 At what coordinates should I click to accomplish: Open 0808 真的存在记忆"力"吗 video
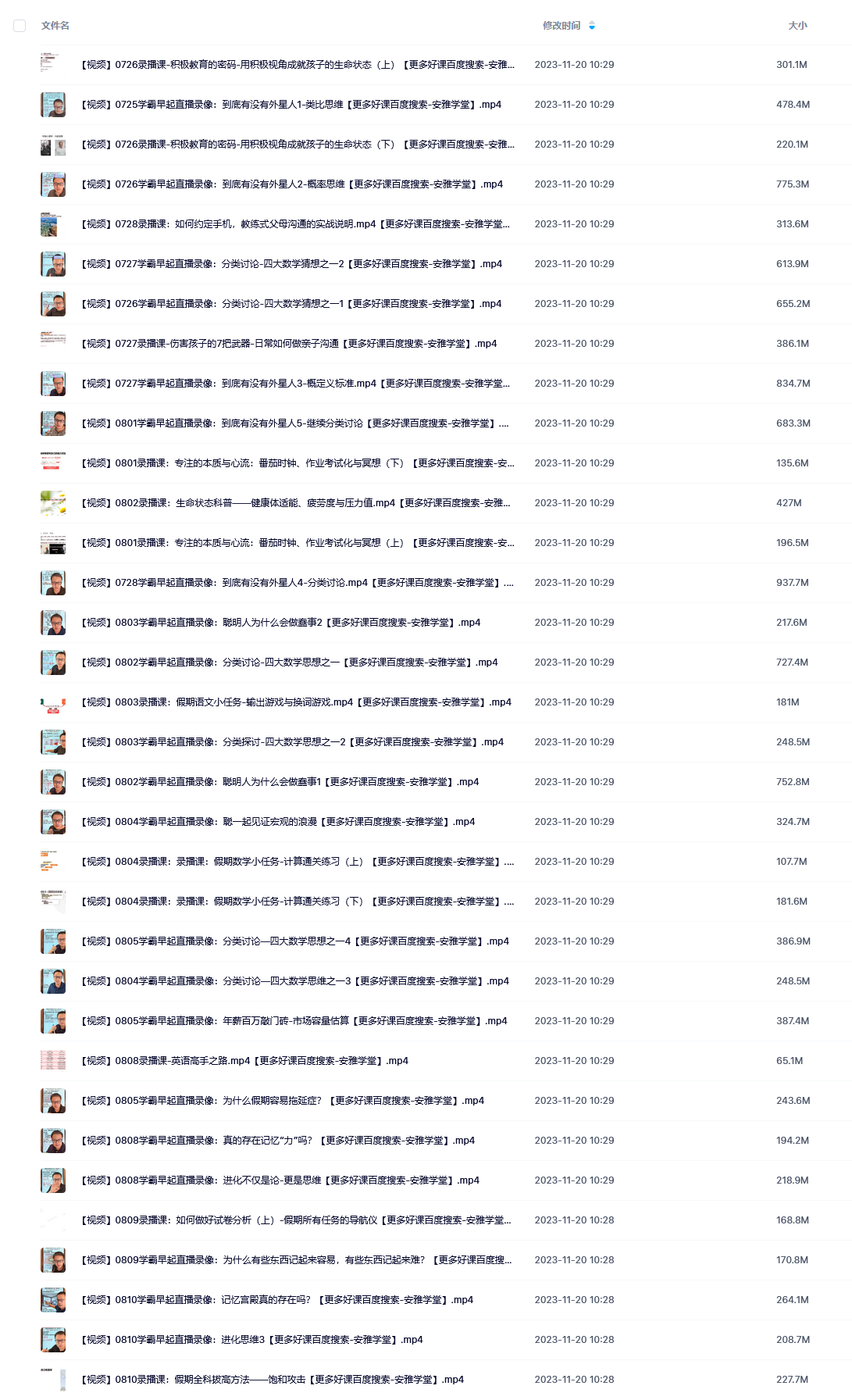(x=278, y=1141)
